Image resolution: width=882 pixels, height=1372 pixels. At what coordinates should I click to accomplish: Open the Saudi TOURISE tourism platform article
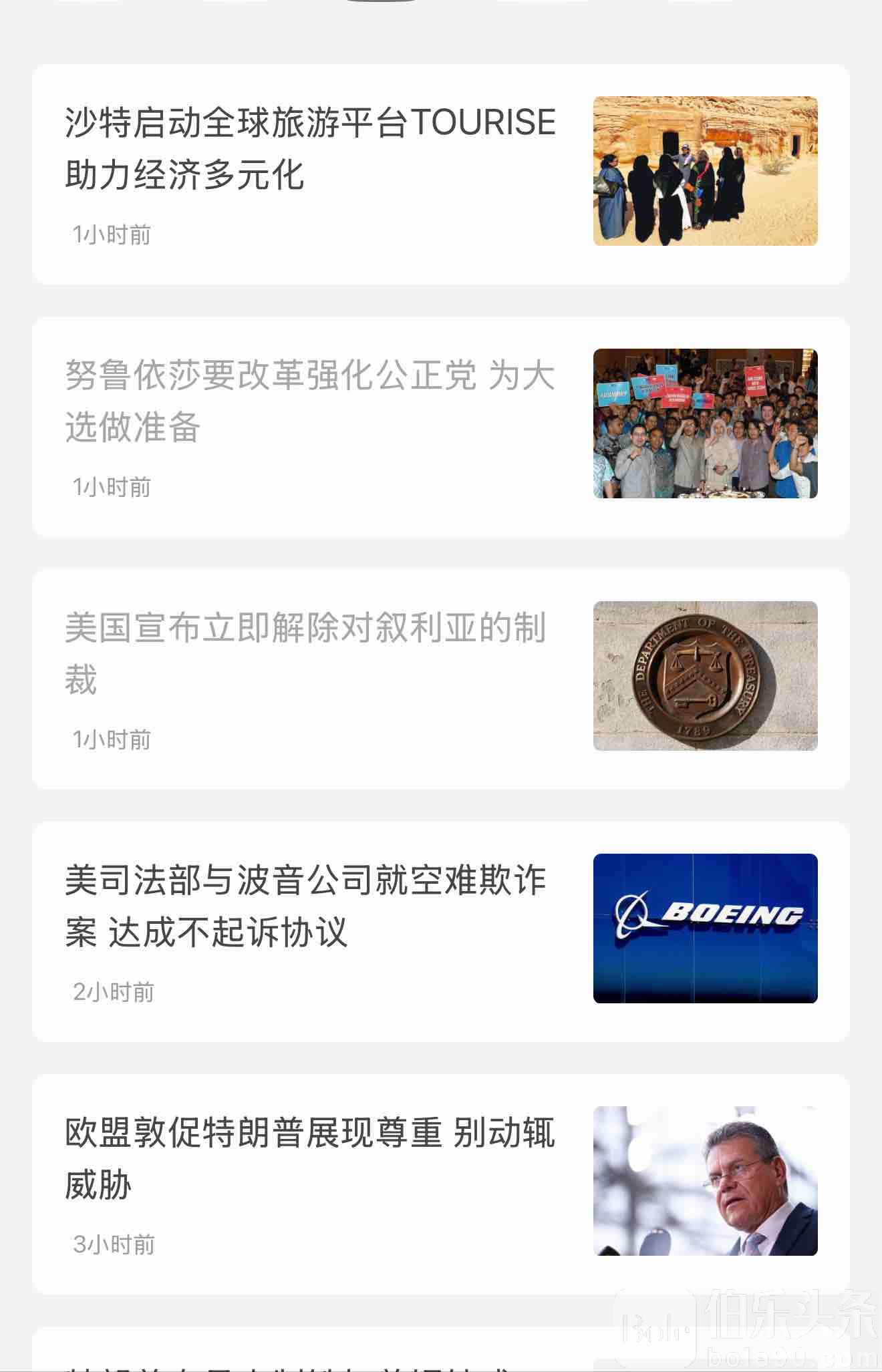click(x=310, y=148)
